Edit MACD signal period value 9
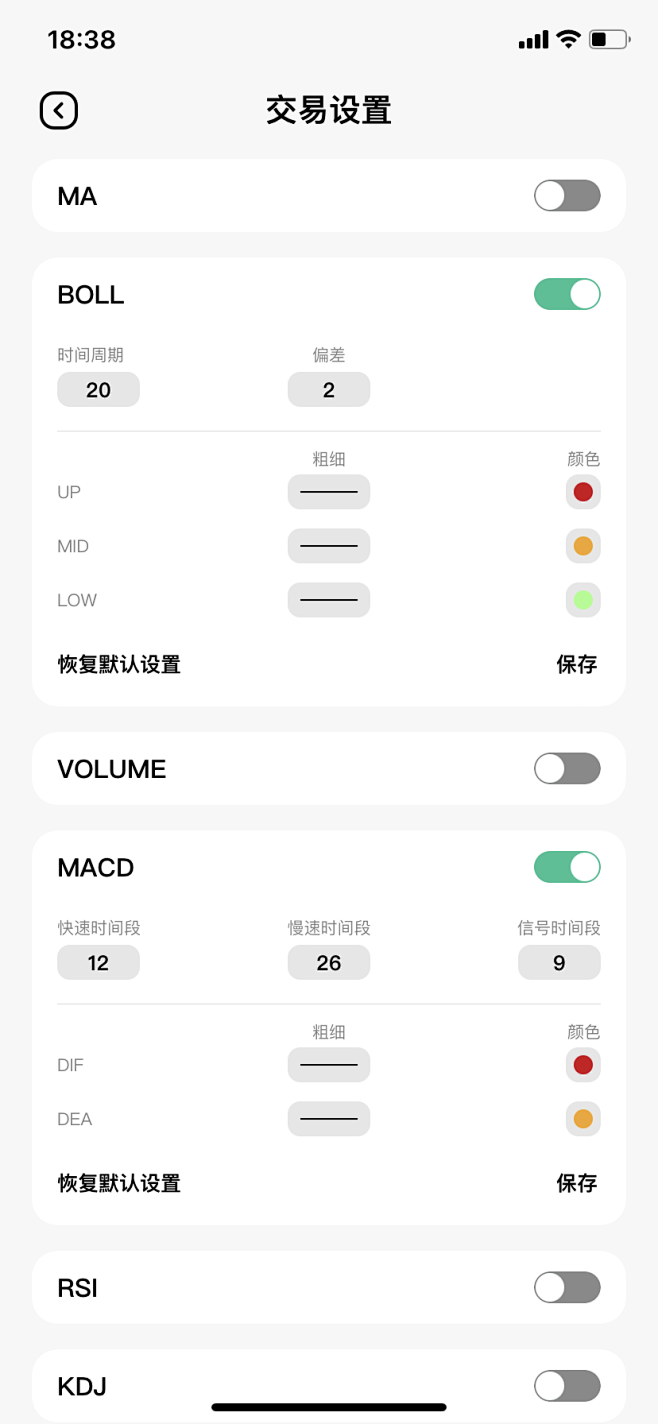The width and height of the screenshot is (658, 1424). coord(559,963)
